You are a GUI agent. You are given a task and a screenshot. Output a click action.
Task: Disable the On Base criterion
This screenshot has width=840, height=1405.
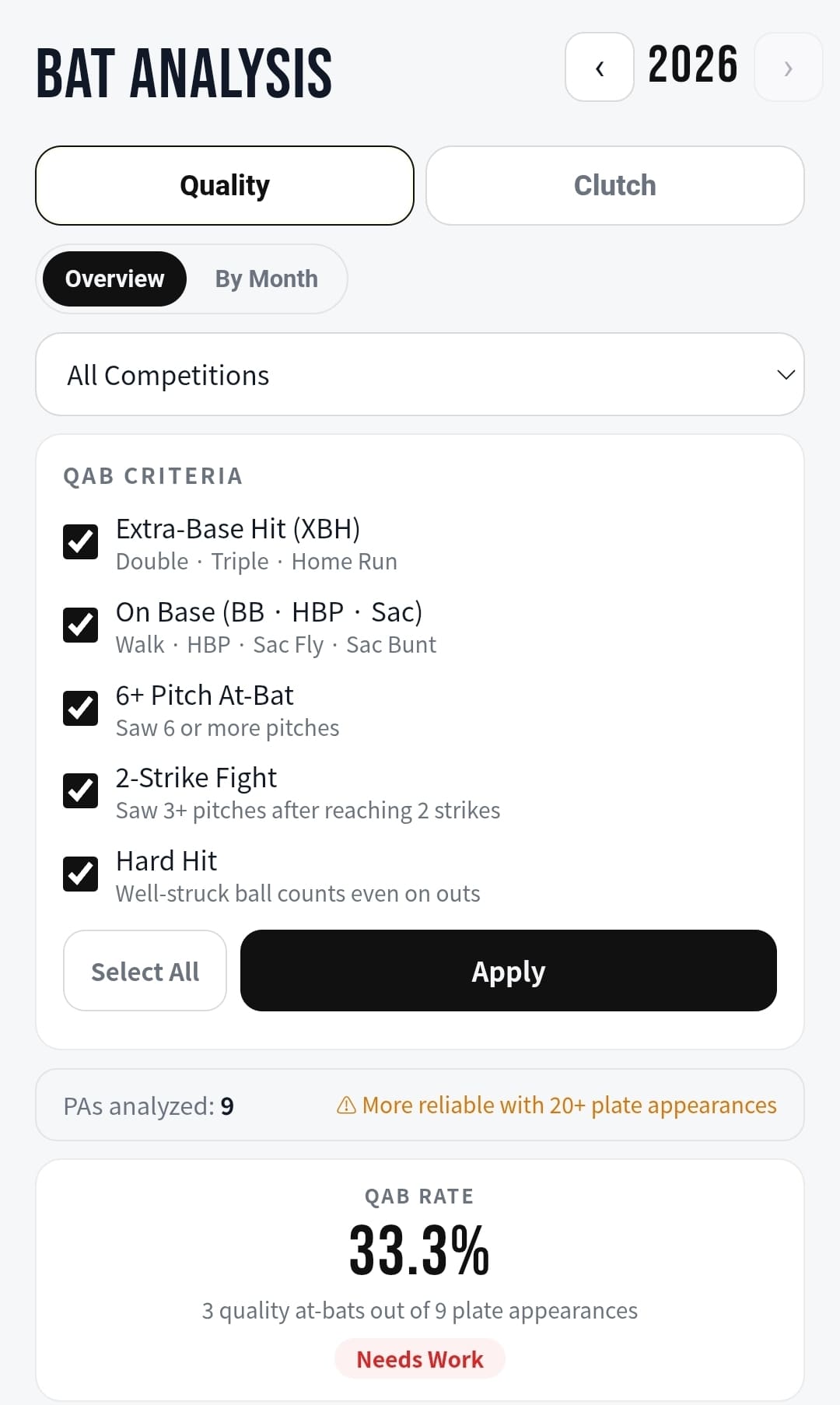click(79, 624)
